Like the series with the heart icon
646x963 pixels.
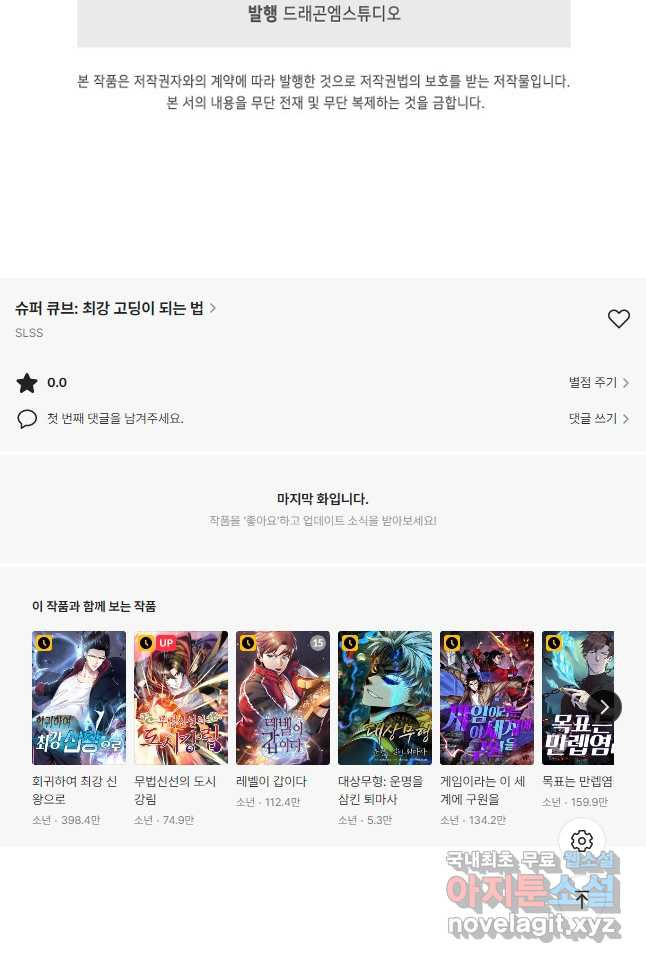(x=619, y=319)
